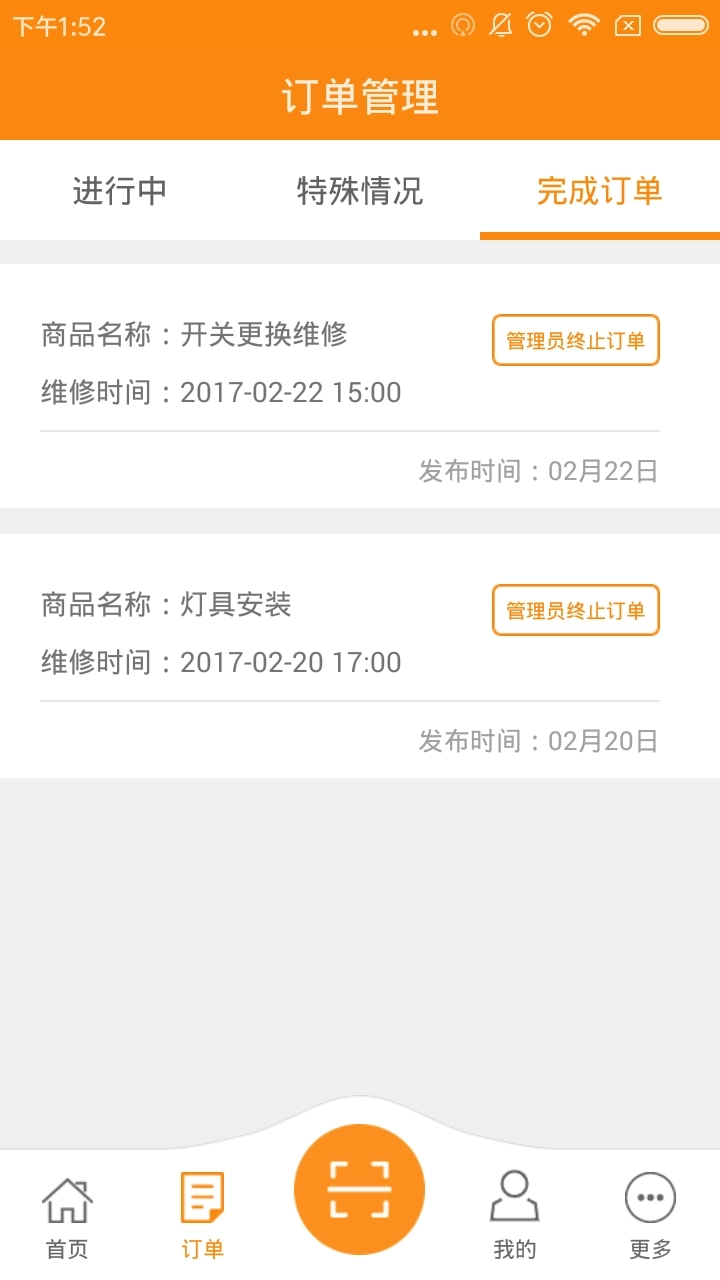Select the 订单 orders icon in bottom bar
Screen dimensions: 720x1280
[203, 1207]
